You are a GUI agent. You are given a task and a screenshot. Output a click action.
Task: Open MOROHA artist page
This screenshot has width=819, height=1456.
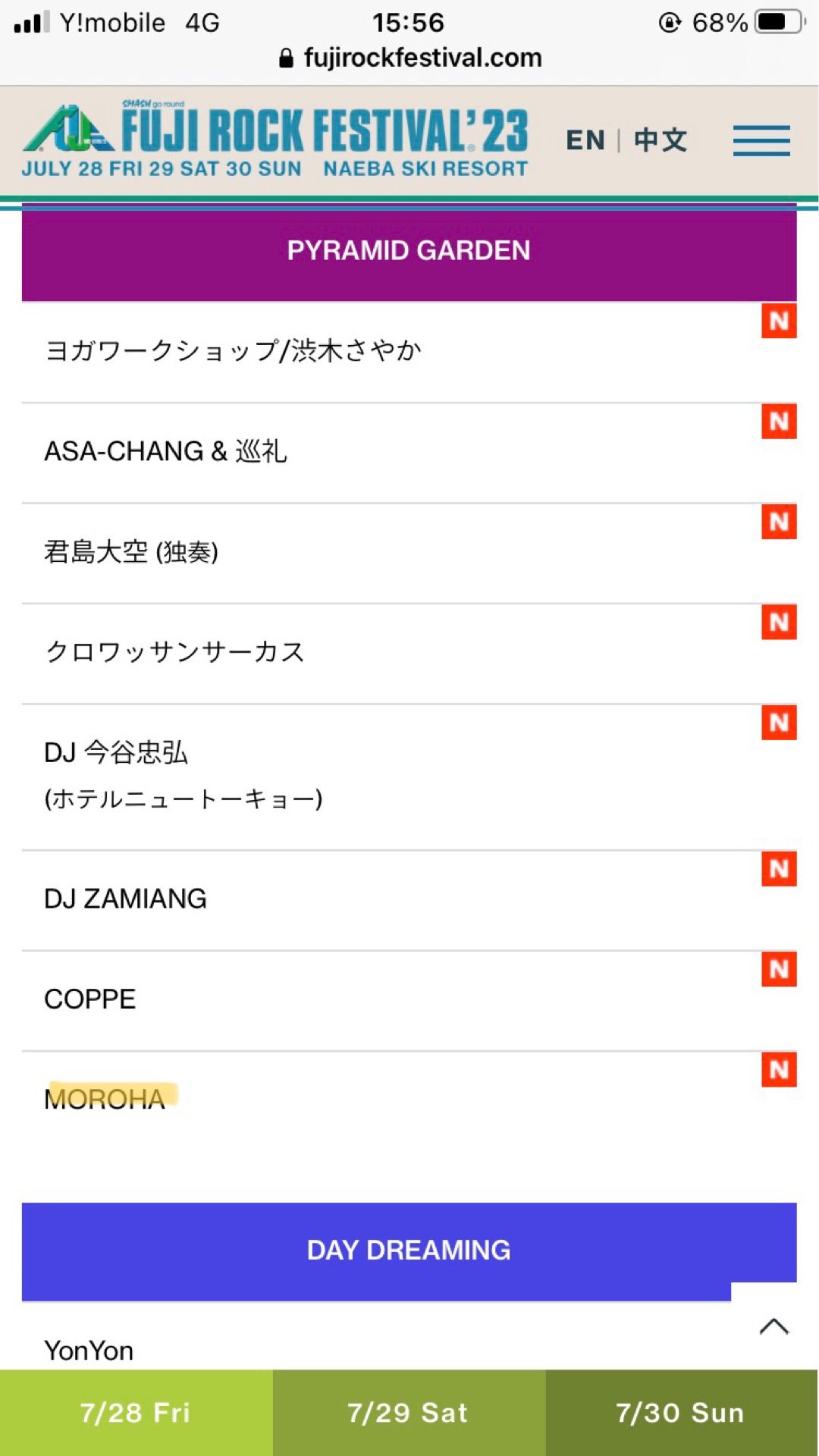coord(105,1099)
